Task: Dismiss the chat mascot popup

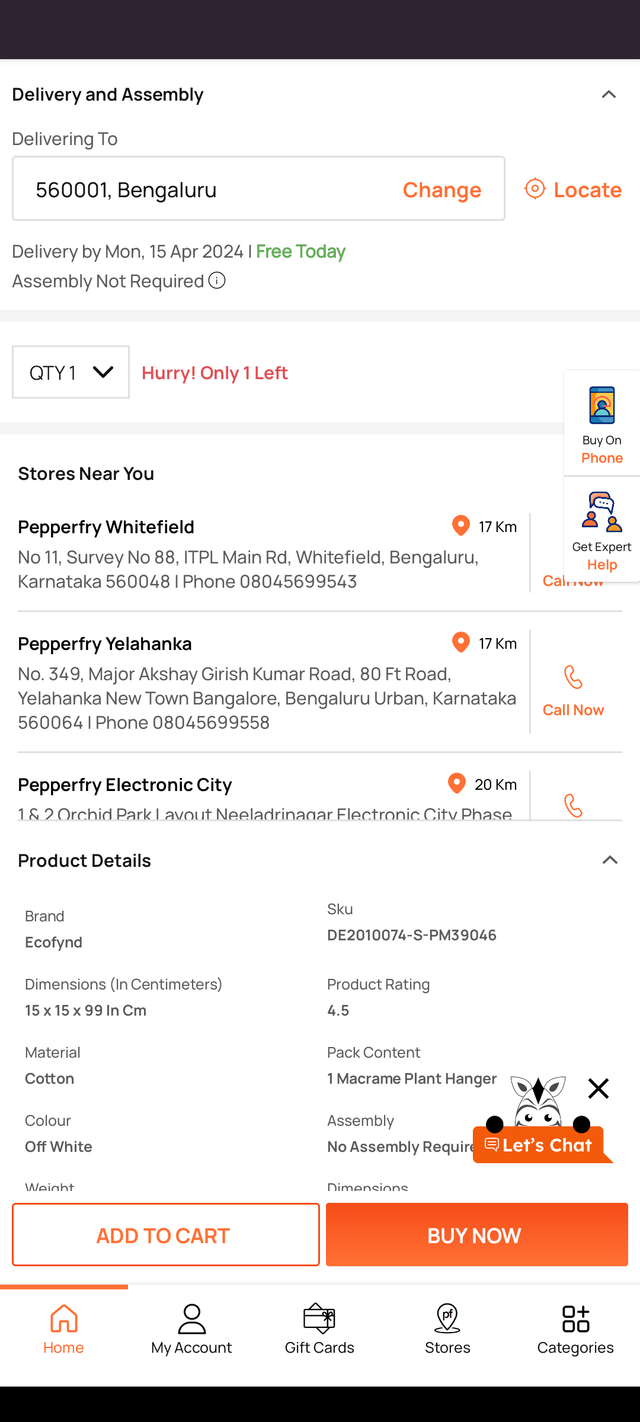Action: pyautogui.click(x=598, y=1088)
